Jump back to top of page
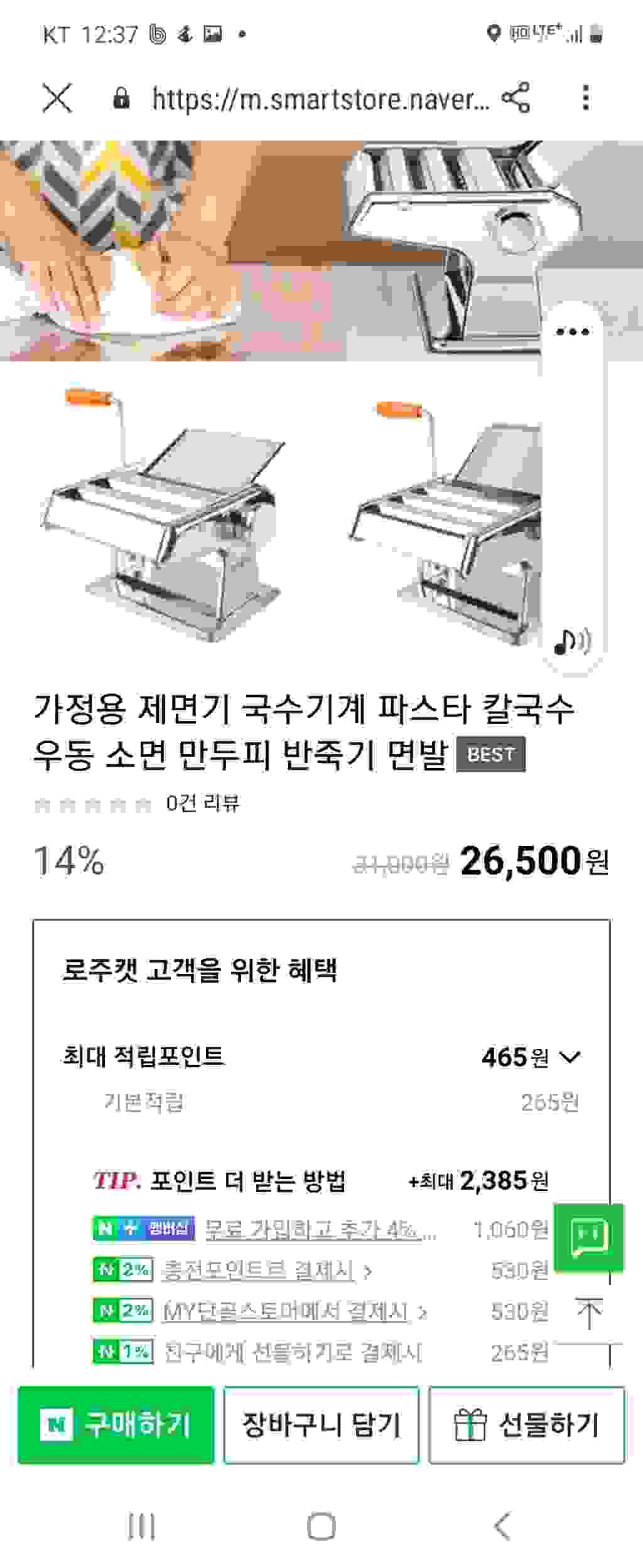 [x=588, y=1313]
